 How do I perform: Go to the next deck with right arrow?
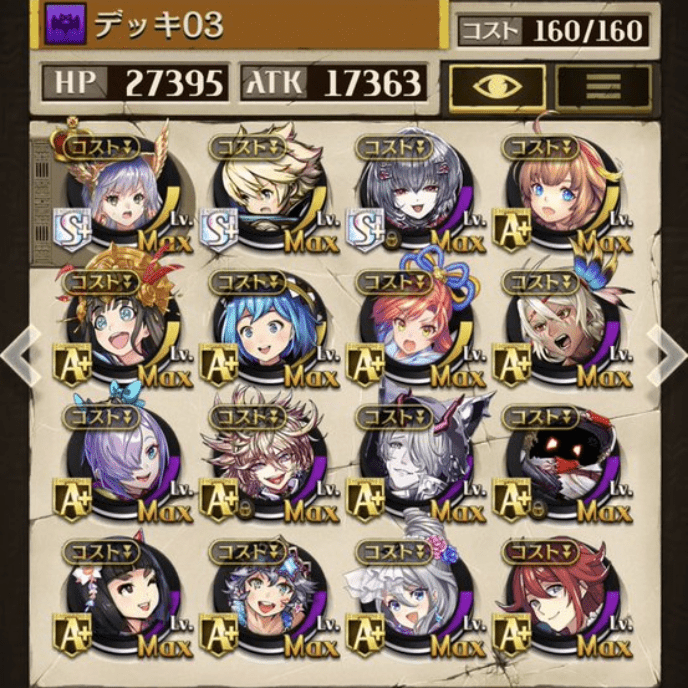(671, 352)
